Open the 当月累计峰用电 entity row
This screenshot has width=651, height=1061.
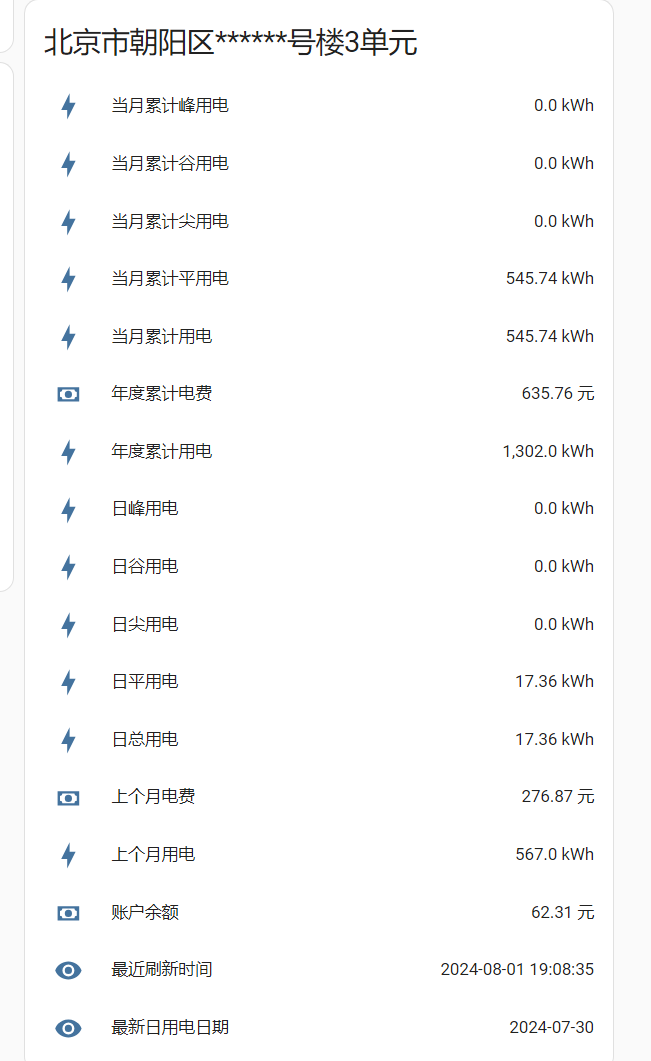319,106
